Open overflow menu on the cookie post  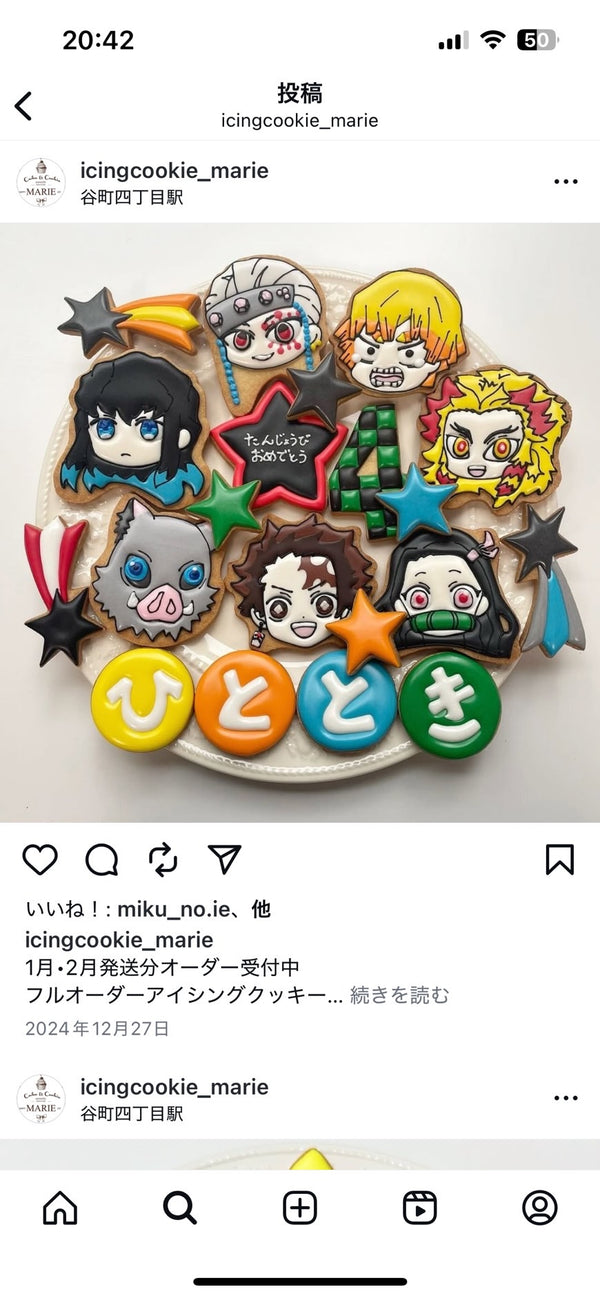(x=565, y=182)
